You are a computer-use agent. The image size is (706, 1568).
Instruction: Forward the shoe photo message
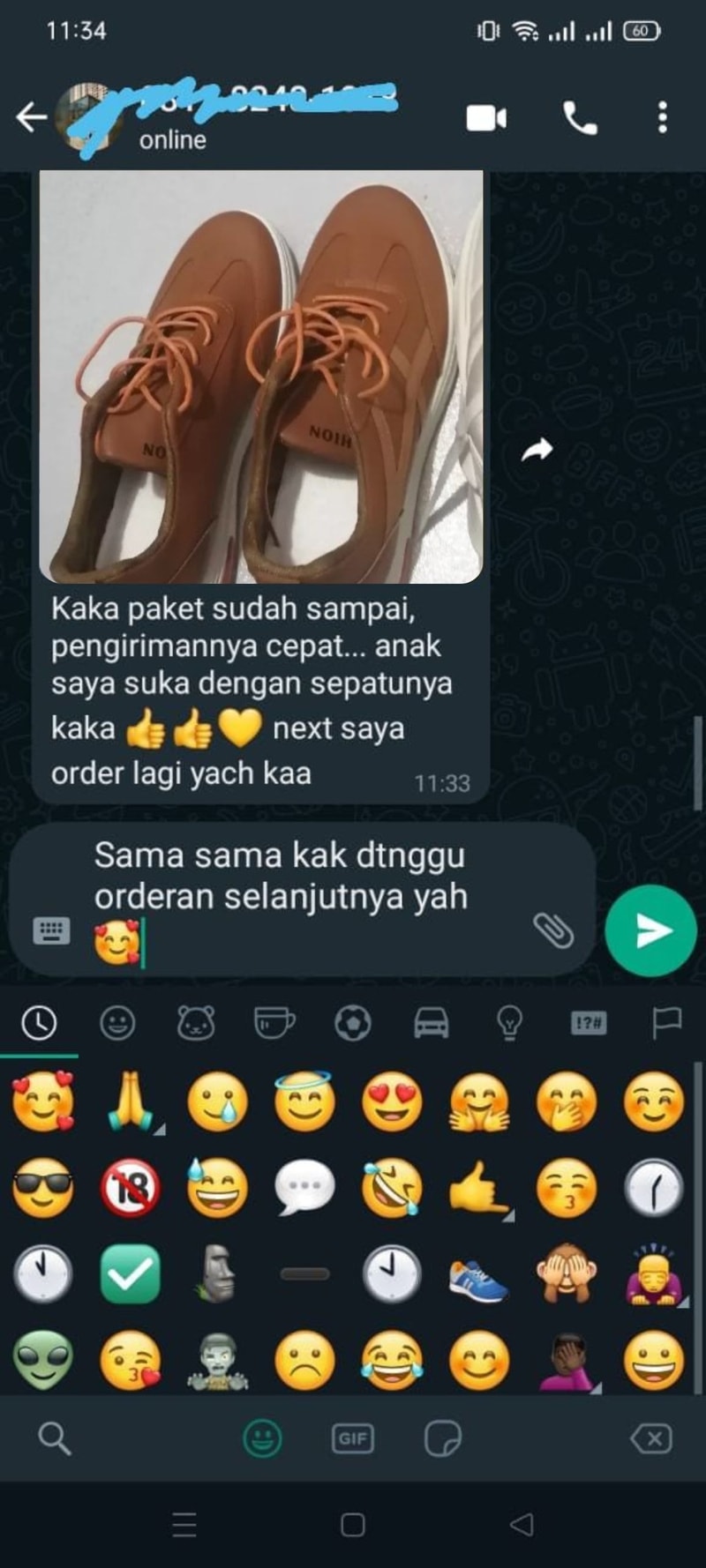537,450
